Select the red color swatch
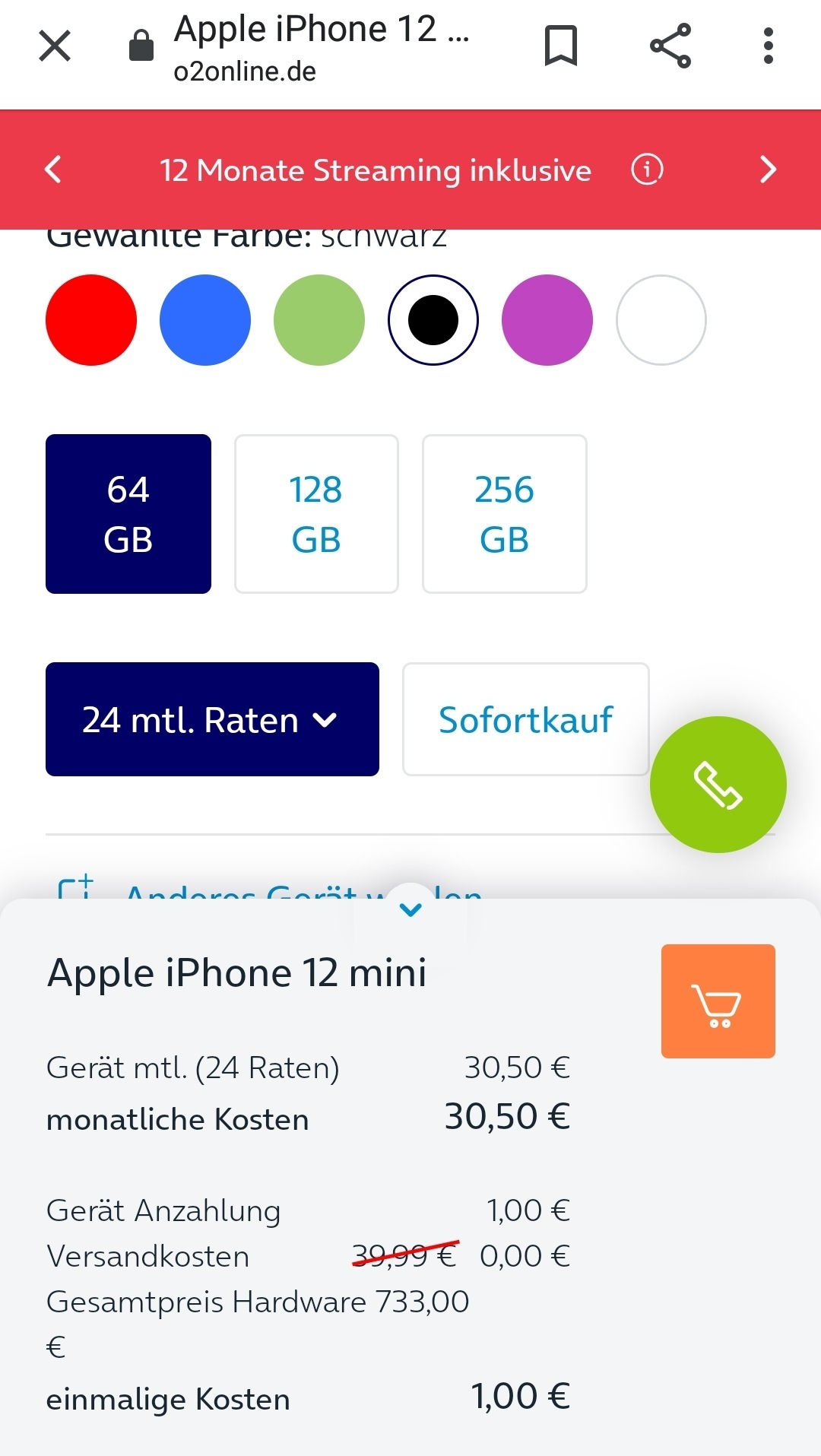The image size is (821, 1456). click(91, 320)
